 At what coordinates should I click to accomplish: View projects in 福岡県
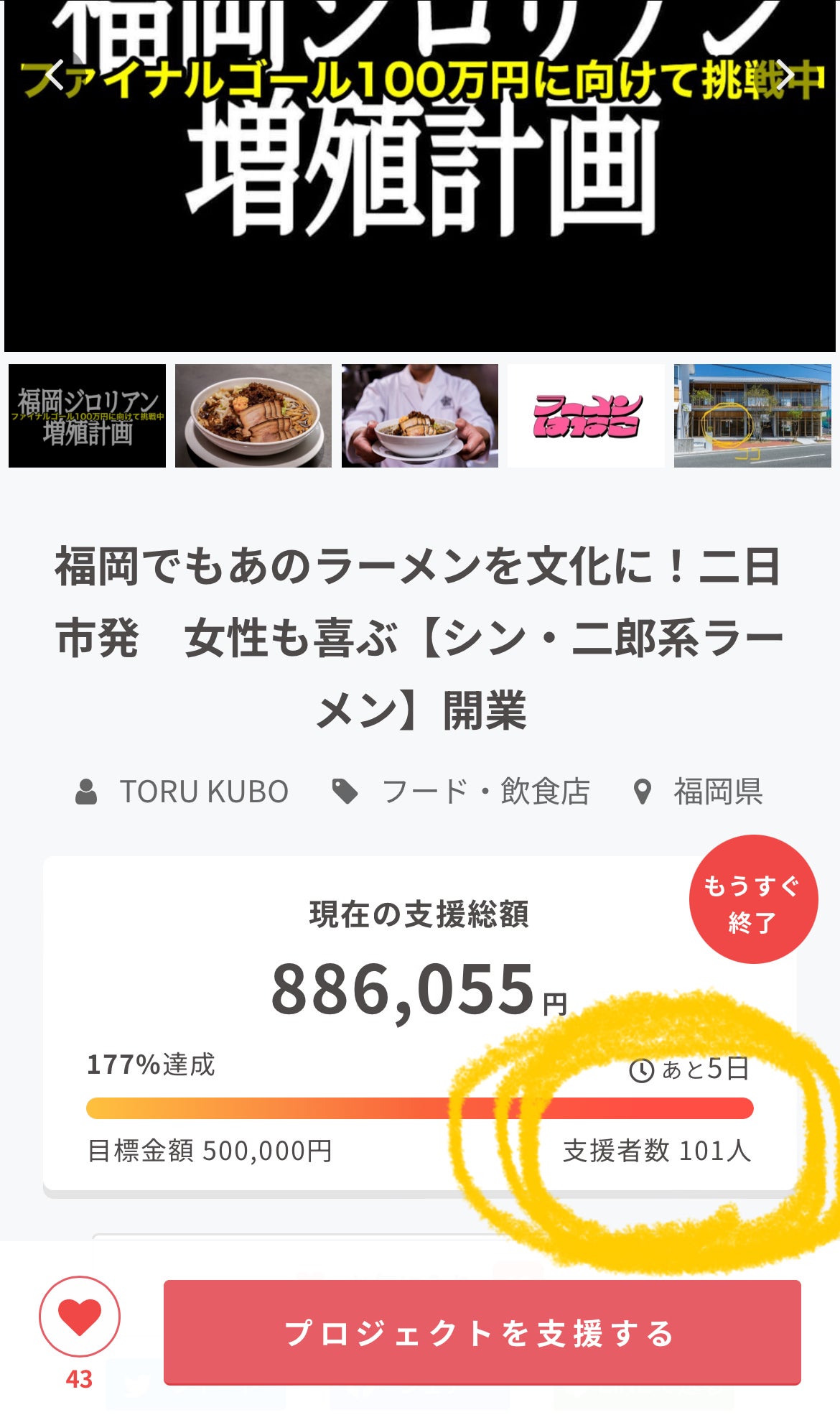pos(717,792)
